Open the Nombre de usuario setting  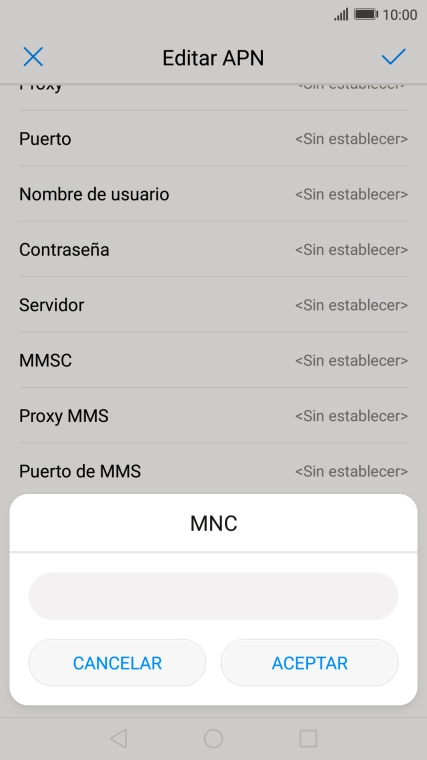coord(213,194)
